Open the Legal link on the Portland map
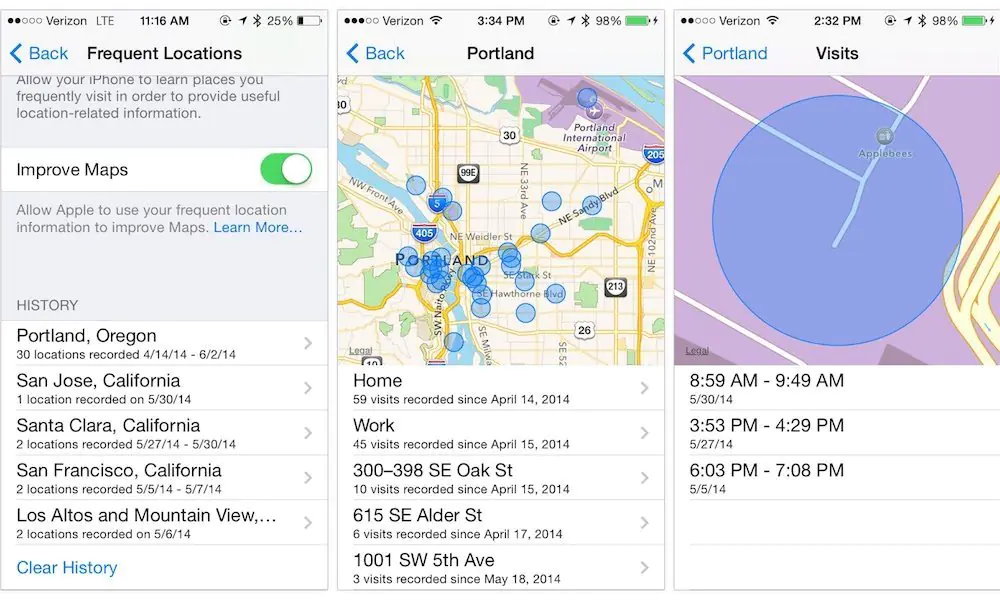 361,351
